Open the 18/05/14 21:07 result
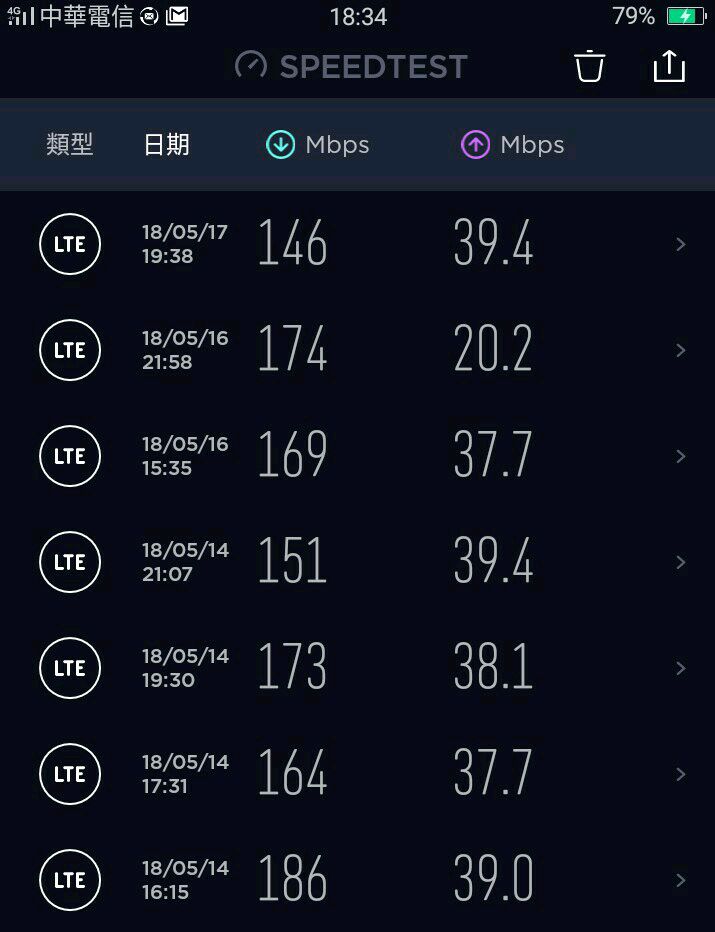Image resolution: width=715 pixels, height=932 pixels. (x=357, y=562)
